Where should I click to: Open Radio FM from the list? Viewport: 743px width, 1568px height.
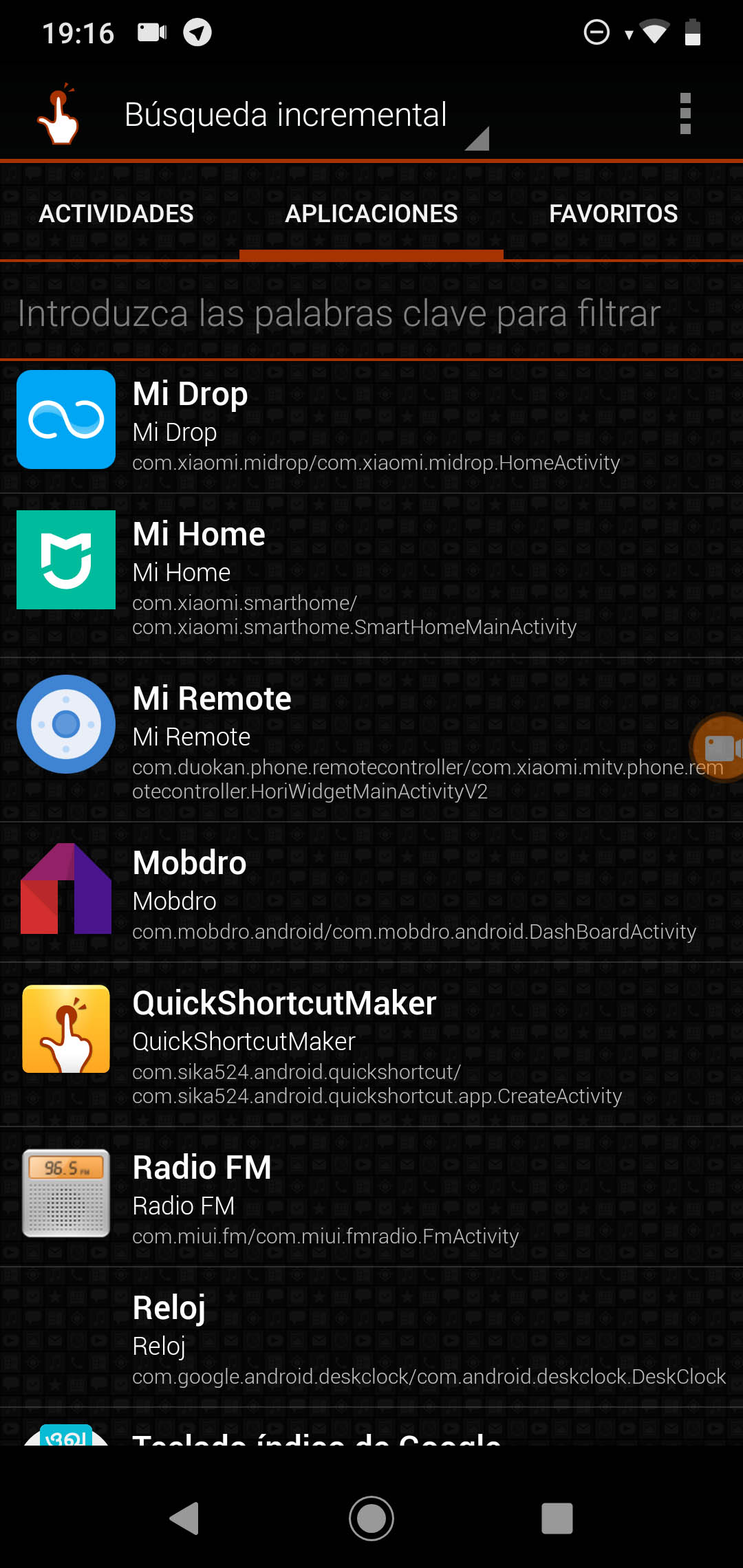click(371, 1197)
